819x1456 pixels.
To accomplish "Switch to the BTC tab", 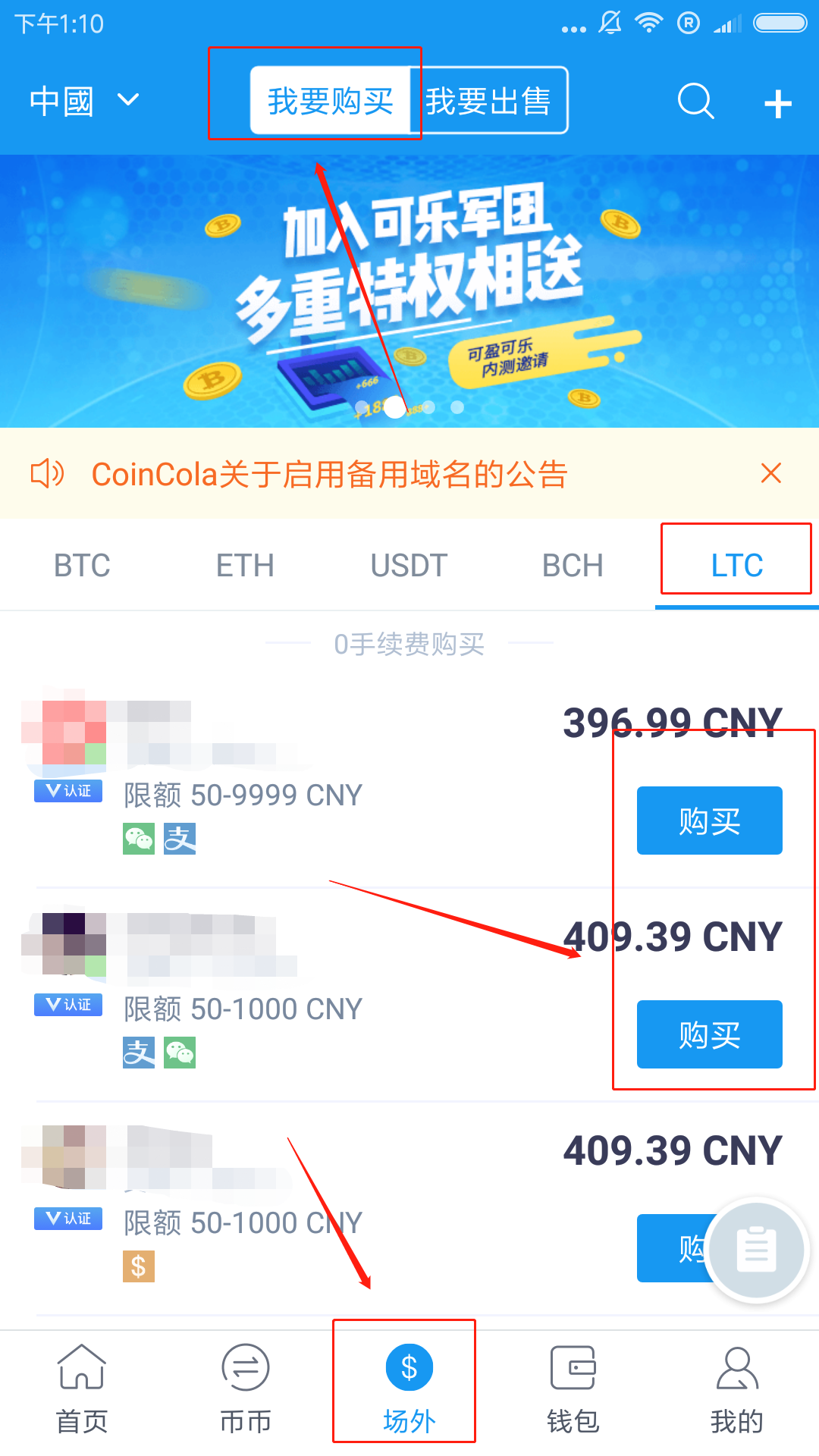I will 82,566.
